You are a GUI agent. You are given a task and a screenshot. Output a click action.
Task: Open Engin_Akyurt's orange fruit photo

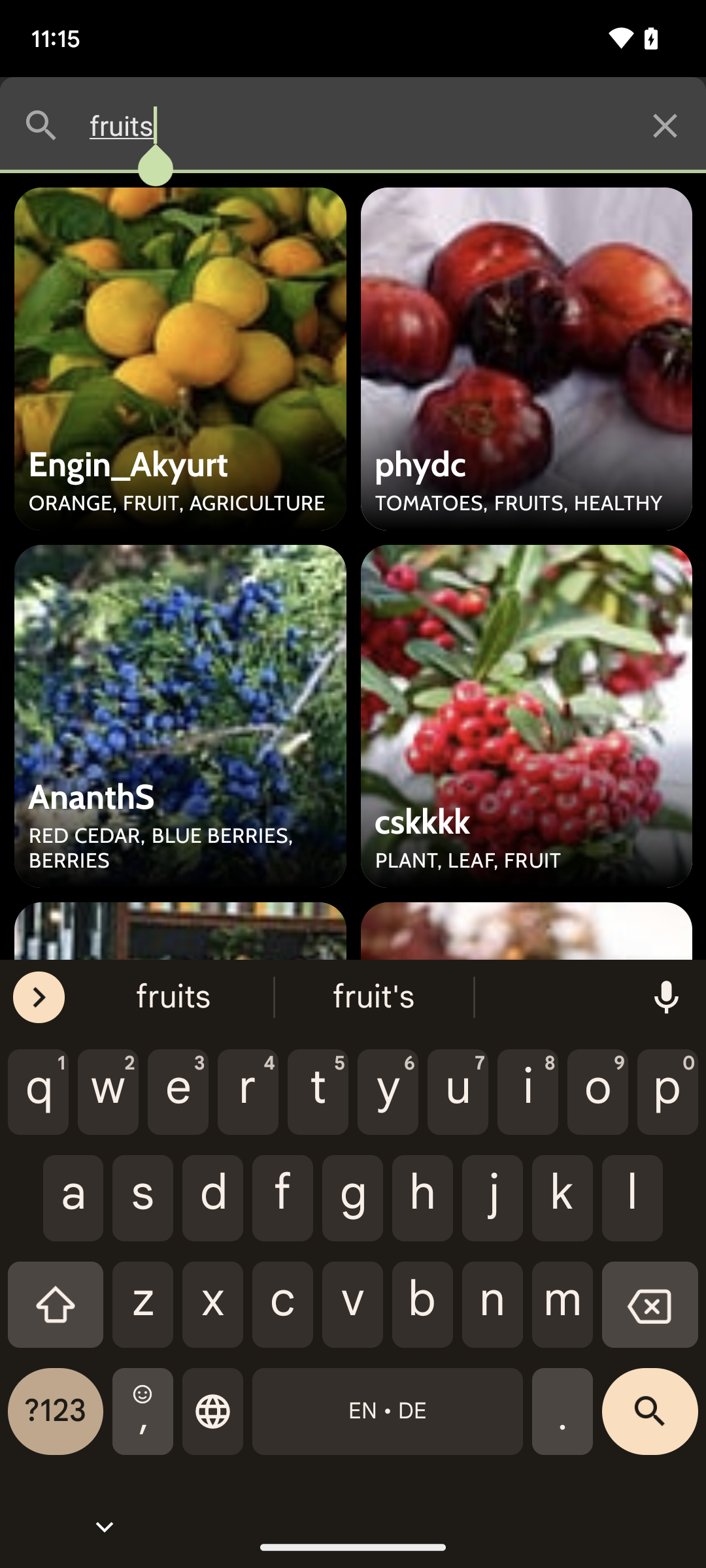click(x=180, y=358)
